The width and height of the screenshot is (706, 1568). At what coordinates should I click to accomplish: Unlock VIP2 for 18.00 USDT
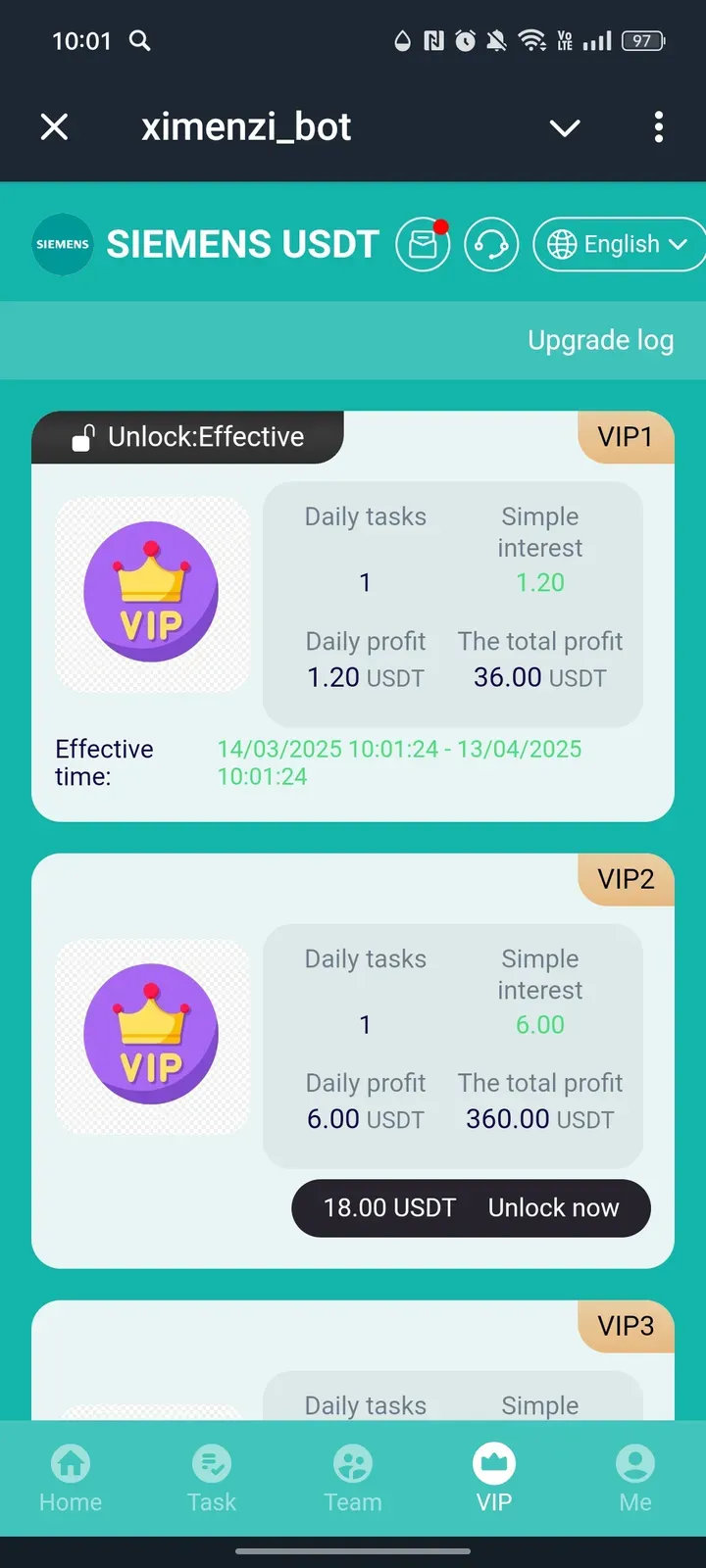(471, 1207)
